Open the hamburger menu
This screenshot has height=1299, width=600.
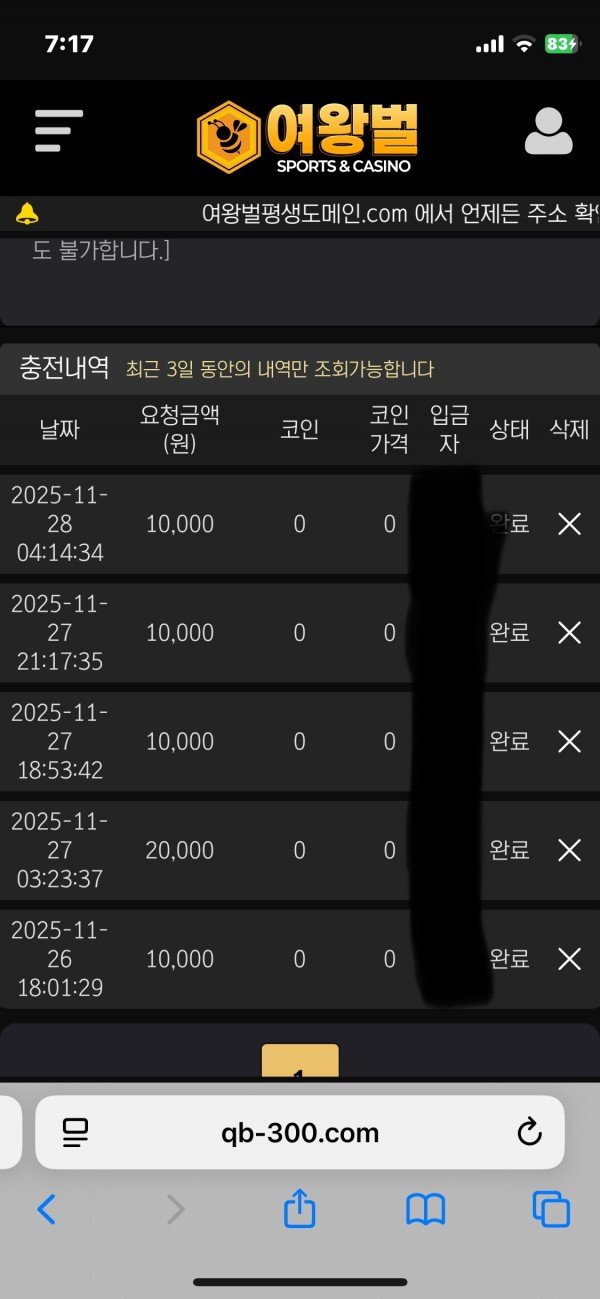coord(59,131)
